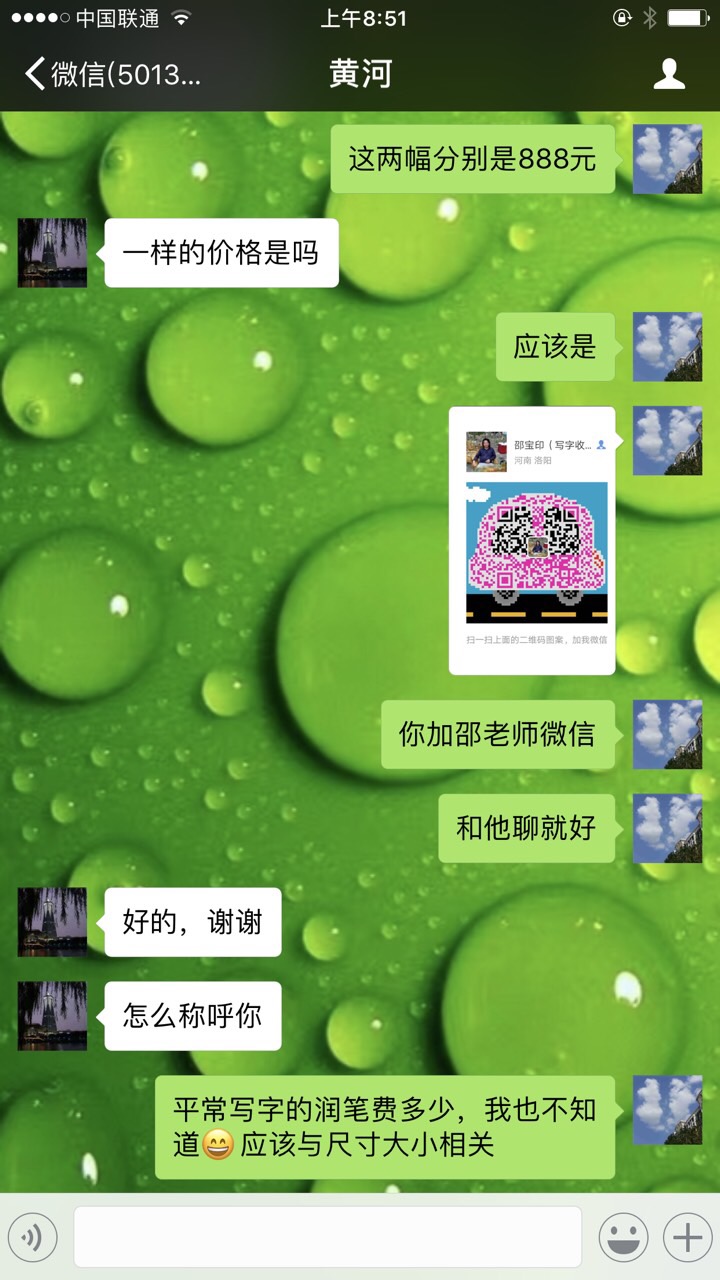Open the emoji sticker panel

point(622,1238)
